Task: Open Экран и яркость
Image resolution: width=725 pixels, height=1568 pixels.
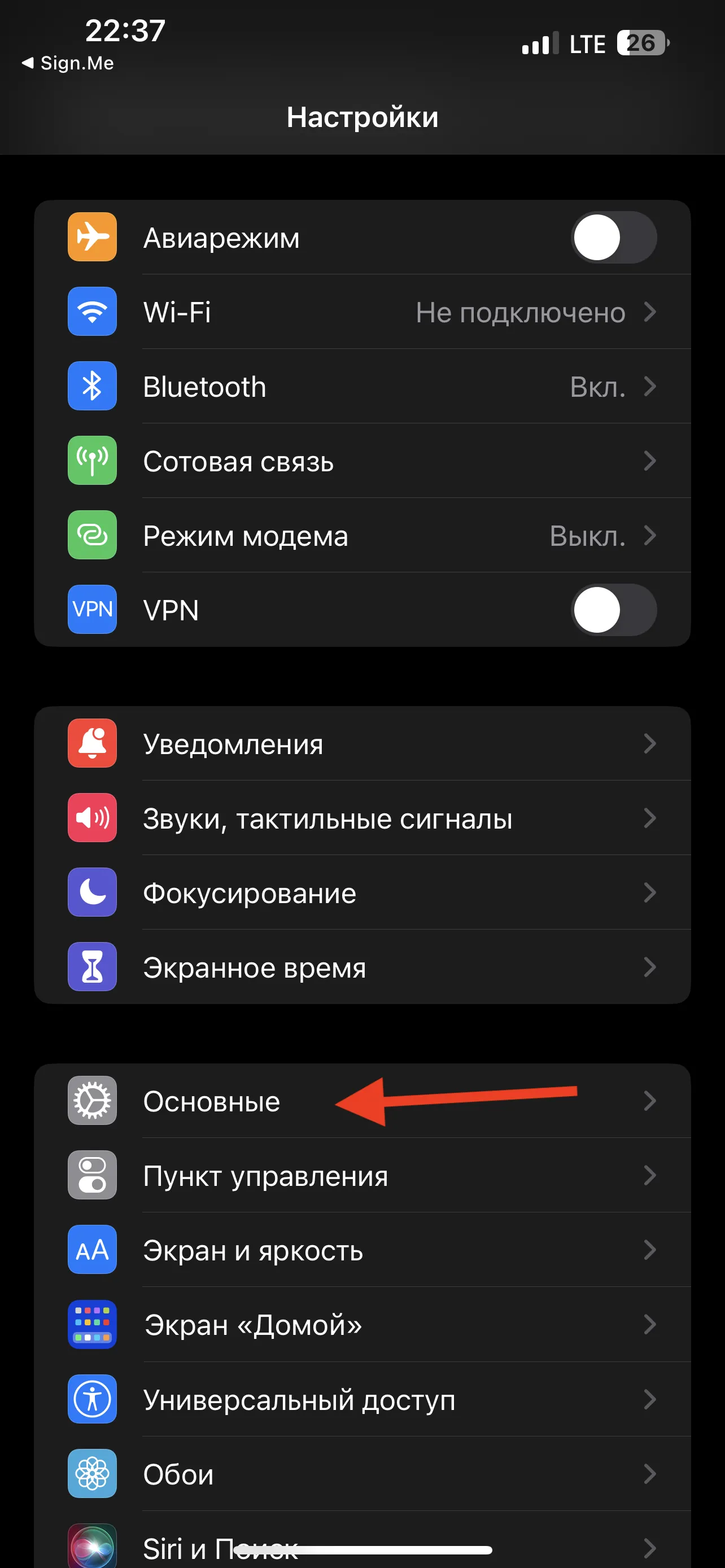Action: click(362, 1250)
